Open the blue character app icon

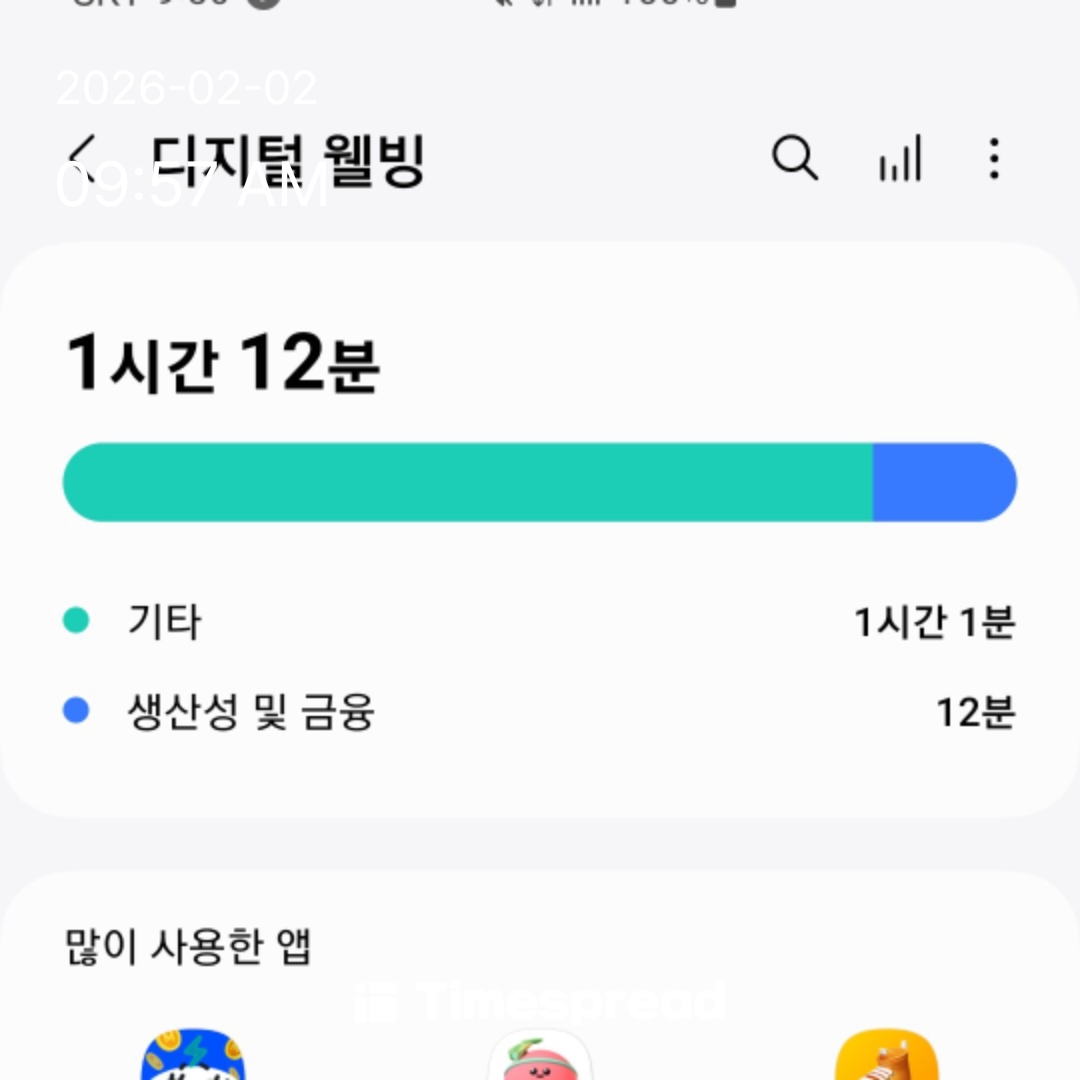click(x=193, y=1058)
